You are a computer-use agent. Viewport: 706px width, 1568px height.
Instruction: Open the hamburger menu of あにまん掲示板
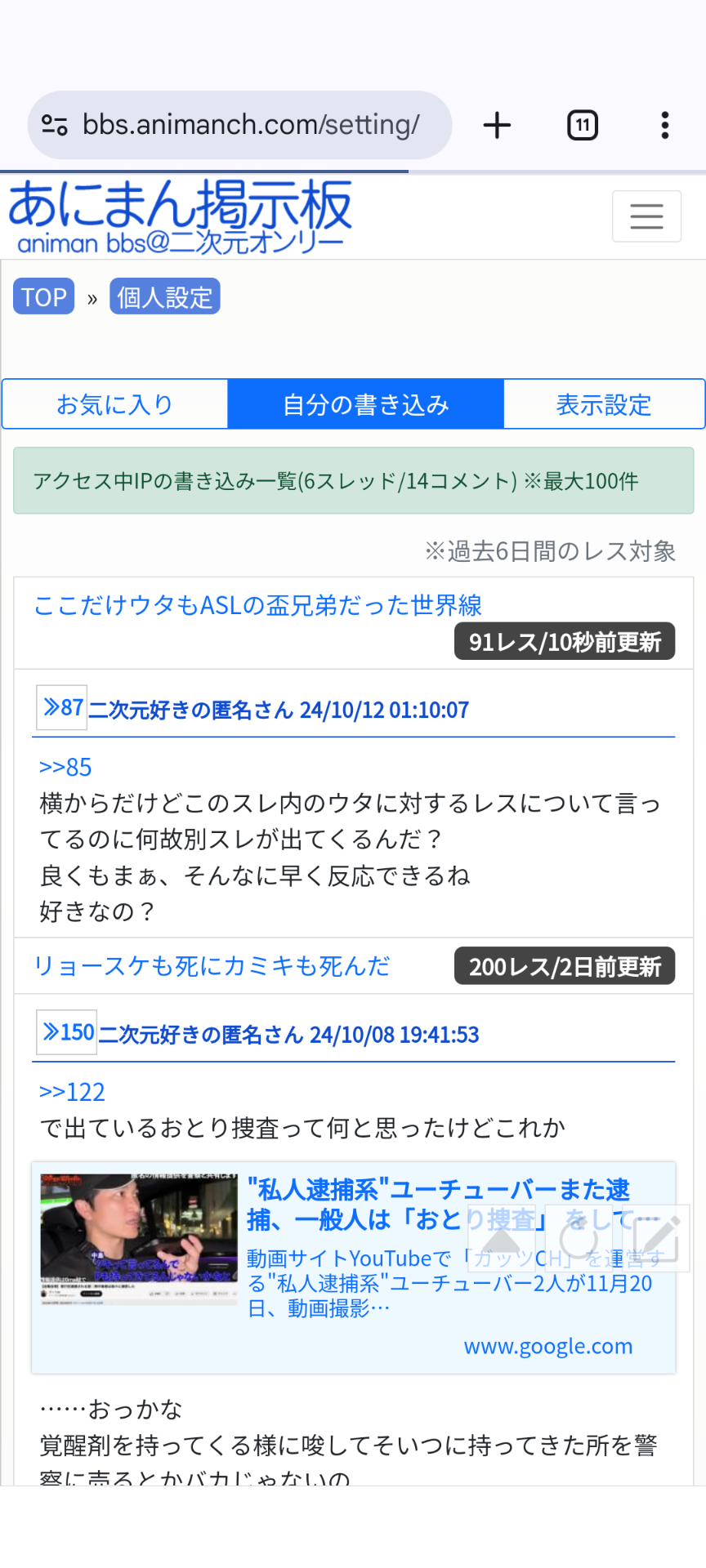646,216
